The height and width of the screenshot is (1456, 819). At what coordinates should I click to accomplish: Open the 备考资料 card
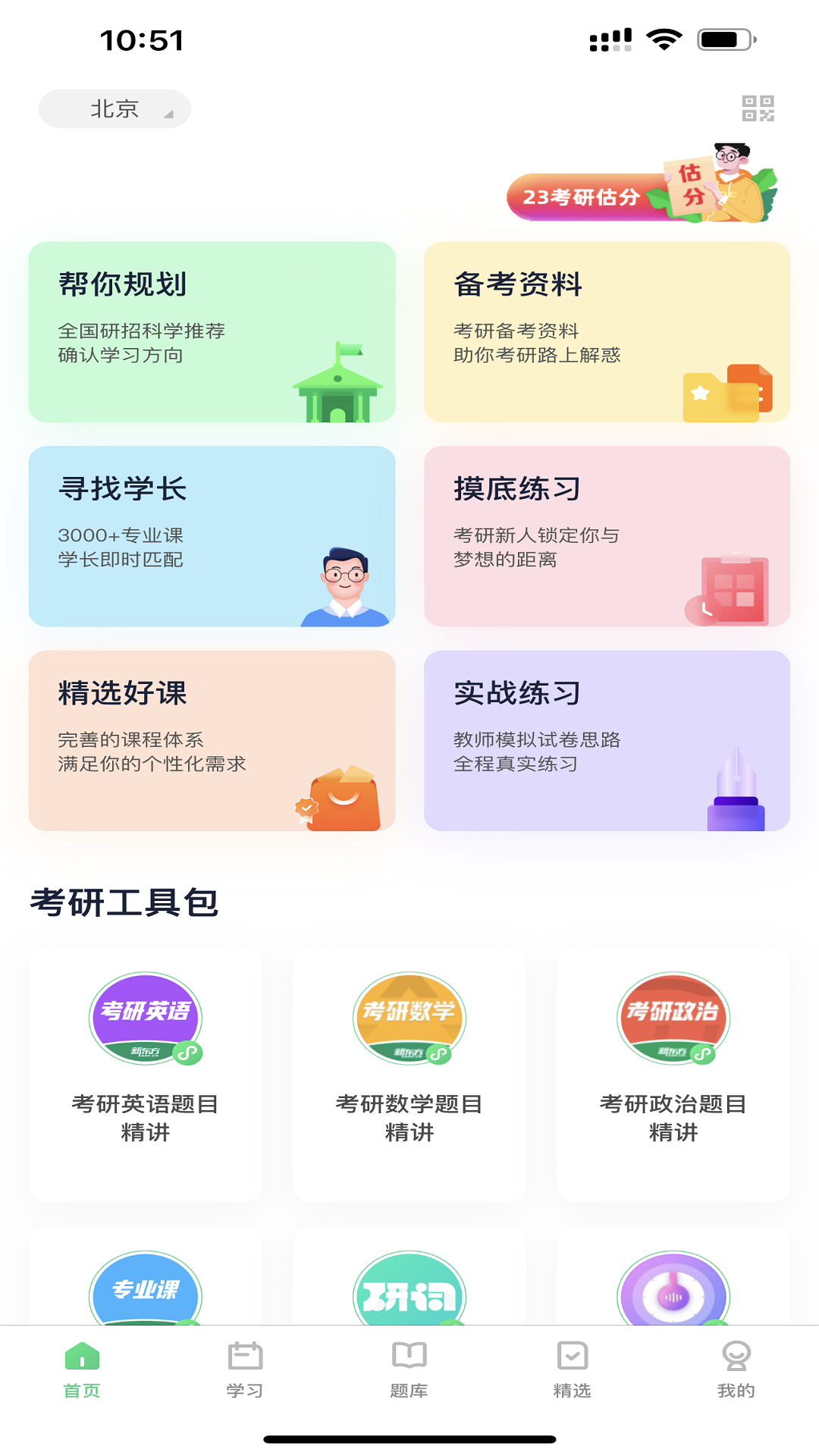tap(607, 332)
